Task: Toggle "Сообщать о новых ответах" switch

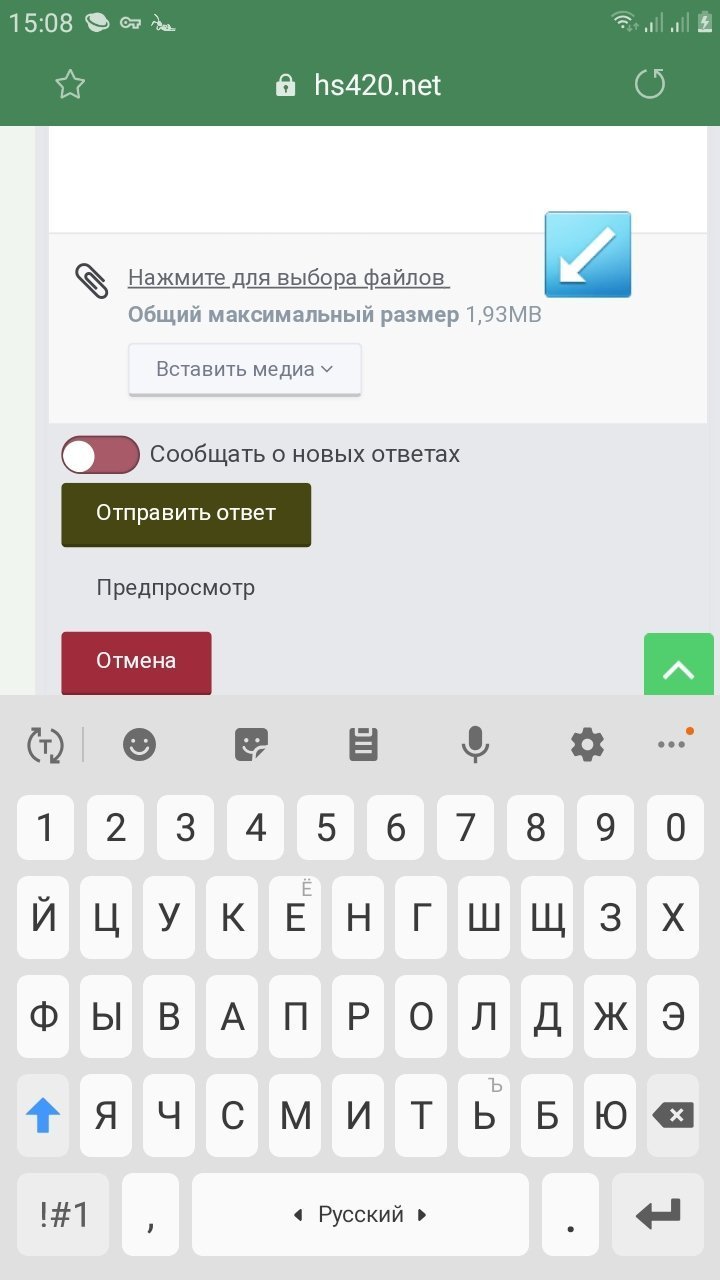Action: [x=100, y=455]
